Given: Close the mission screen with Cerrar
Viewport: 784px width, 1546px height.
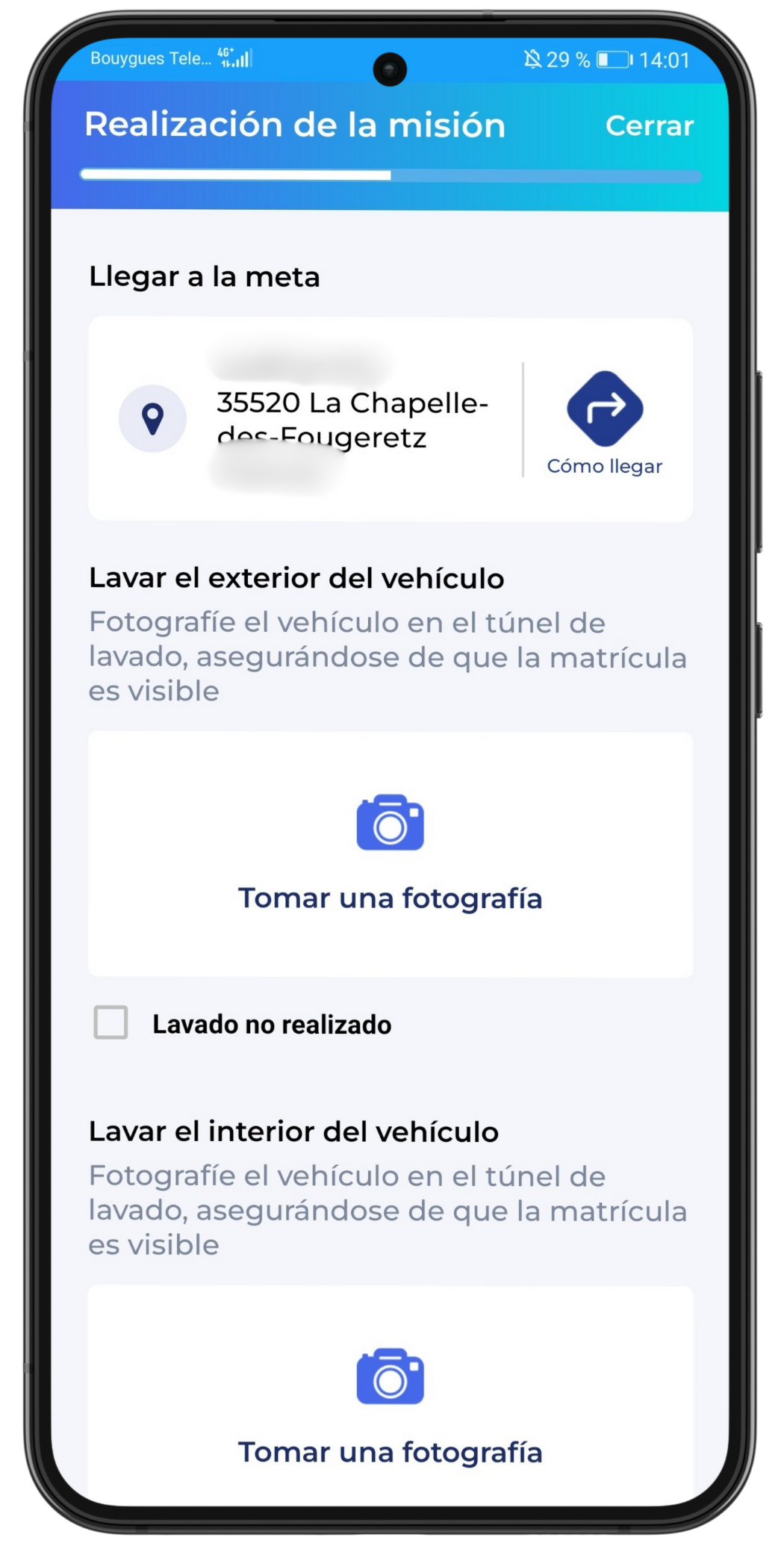Looking at the screenshot, I should point(649,125).
